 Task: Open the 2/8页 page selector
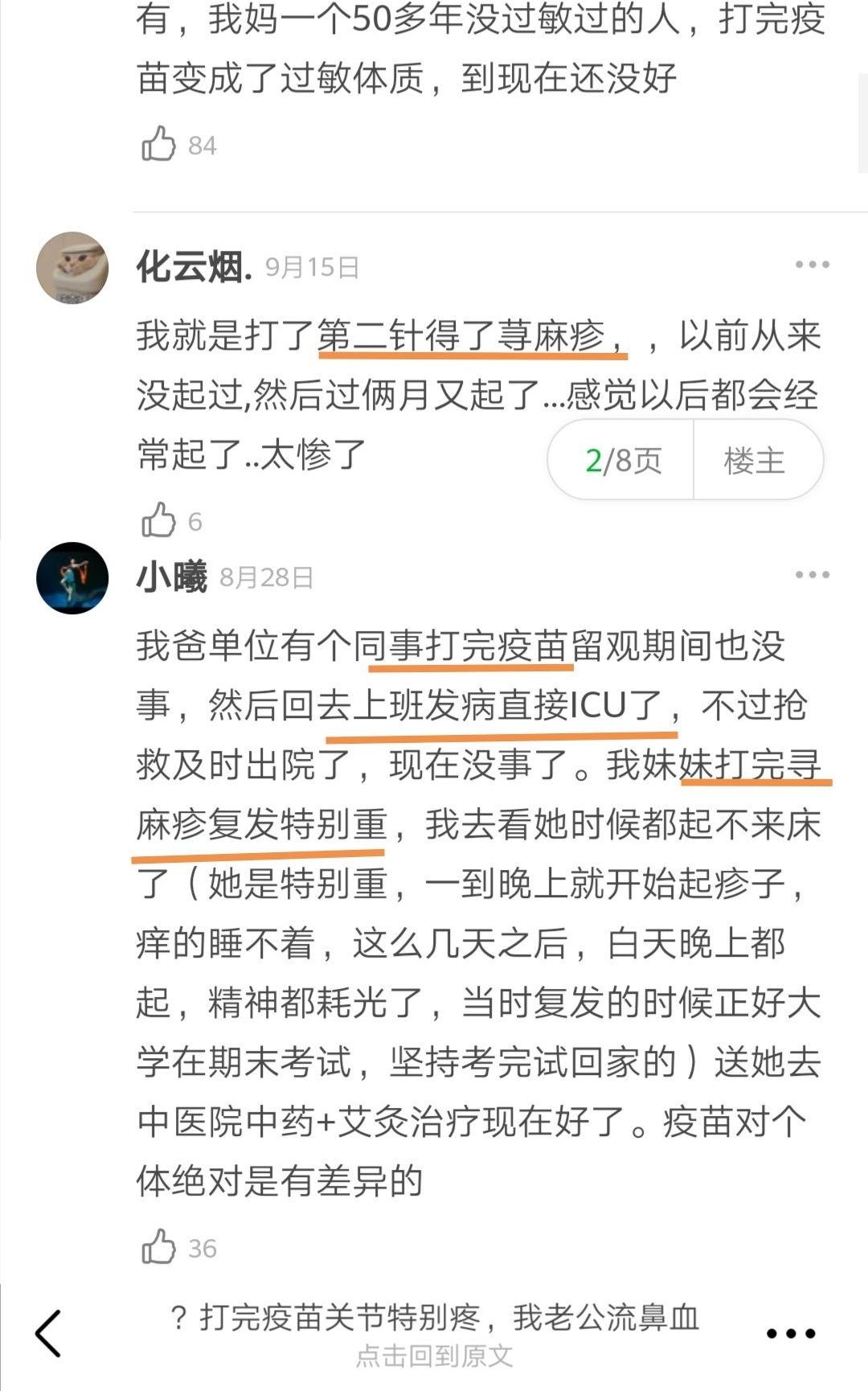pyautogui.click(x=623, y=461)
